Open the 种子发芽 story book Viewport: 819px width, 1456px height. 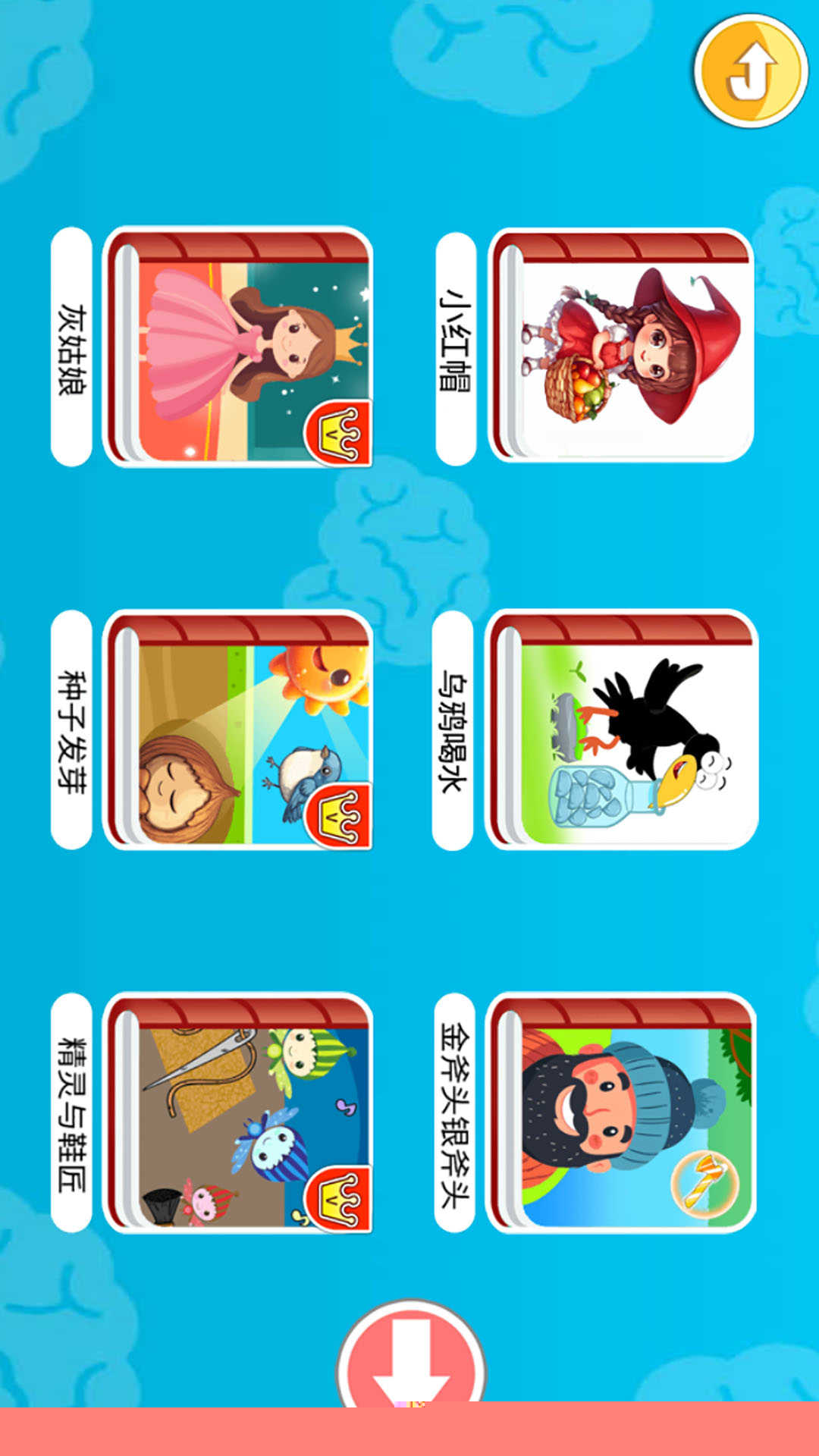tap(238, 730)
